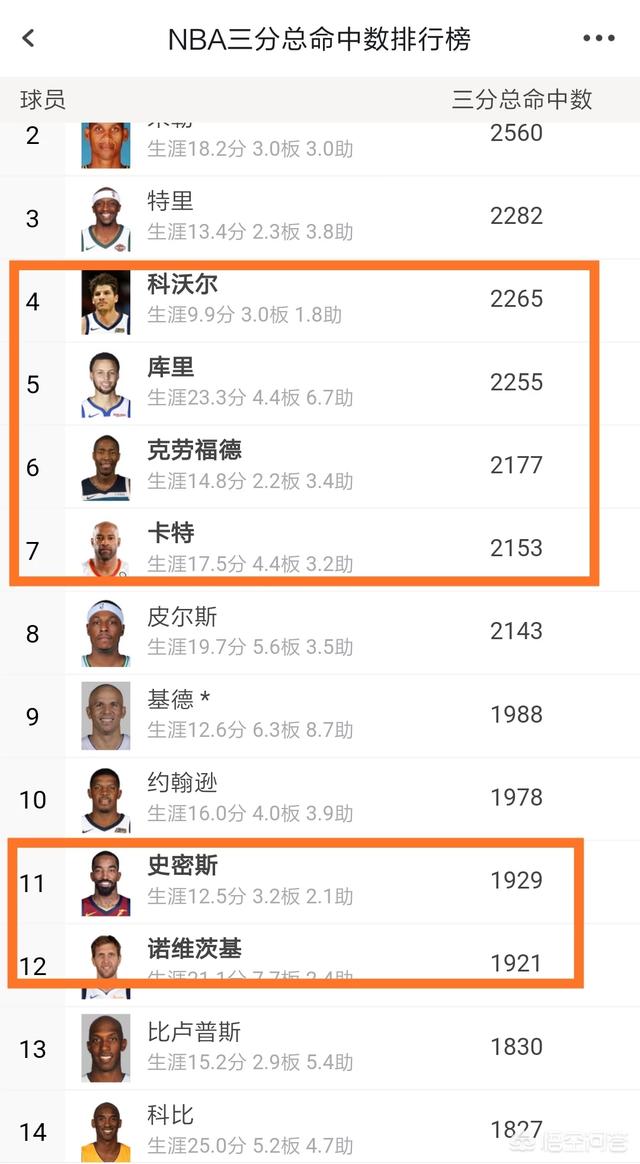The image size is (640, 1164).
Task: Open 克劳福德's player entry
Action: click(x=320, y=467)
